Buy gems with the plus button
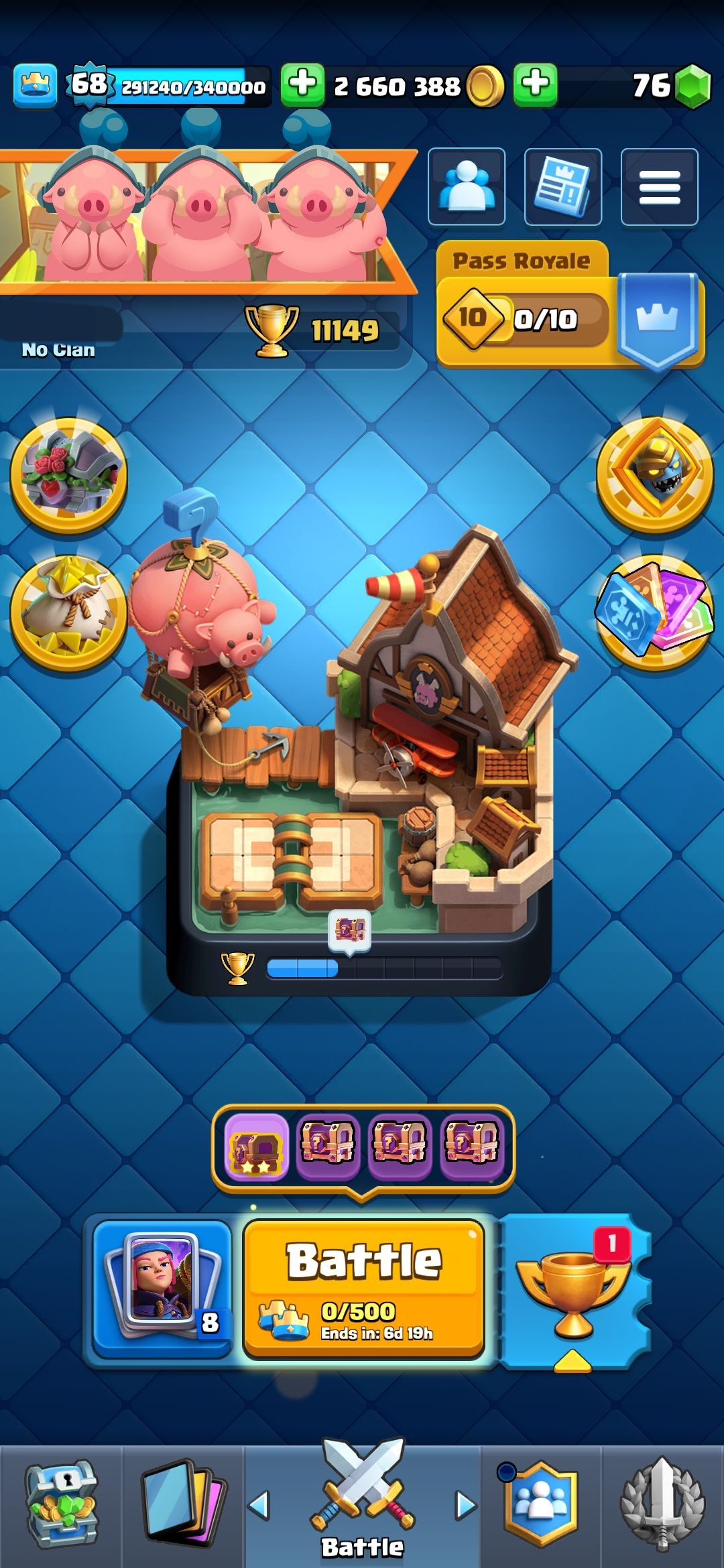The image size is (724, 1568). point(535,85)
